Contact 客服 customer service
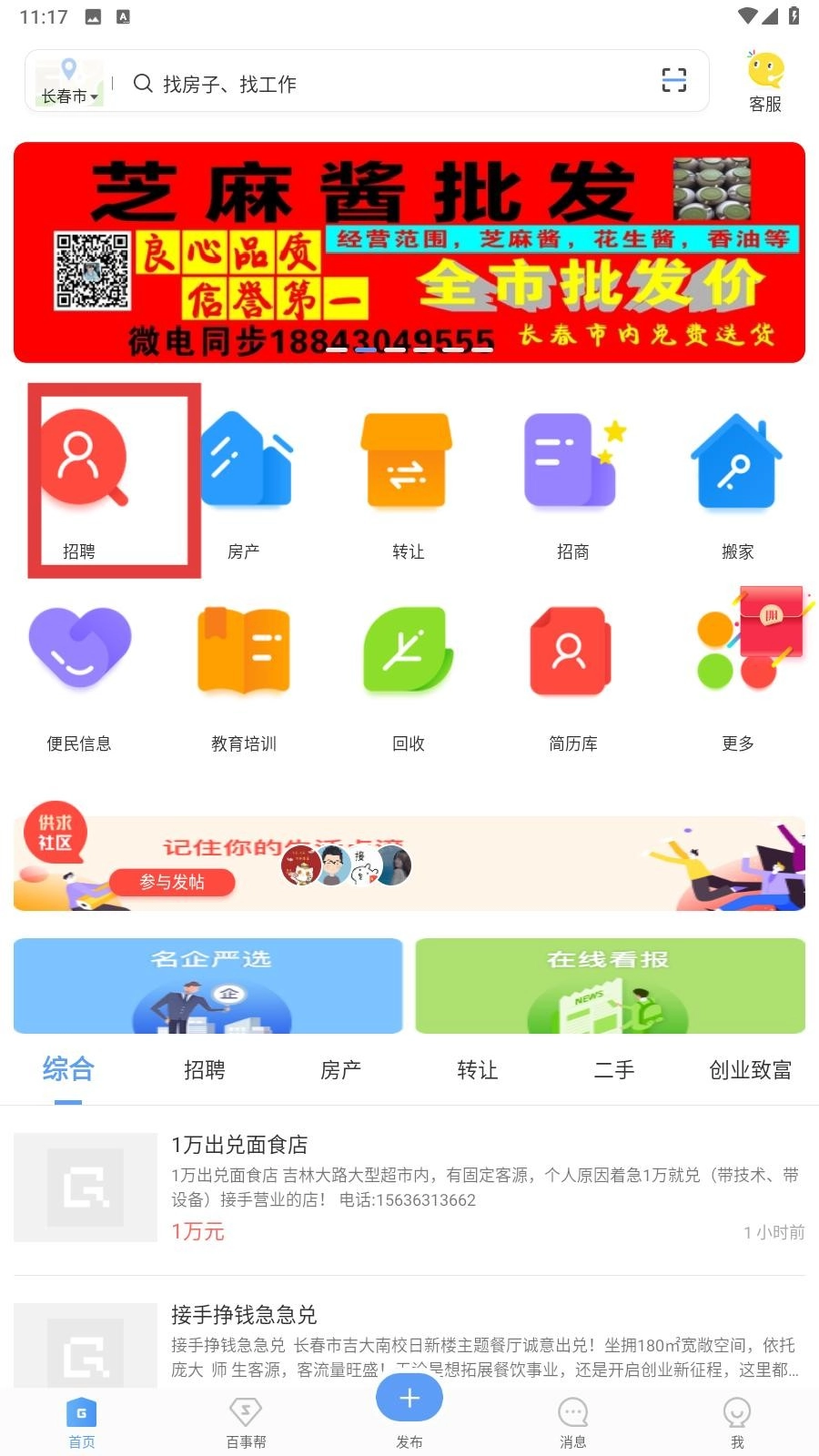The image size is (819, 1456). 765,82
